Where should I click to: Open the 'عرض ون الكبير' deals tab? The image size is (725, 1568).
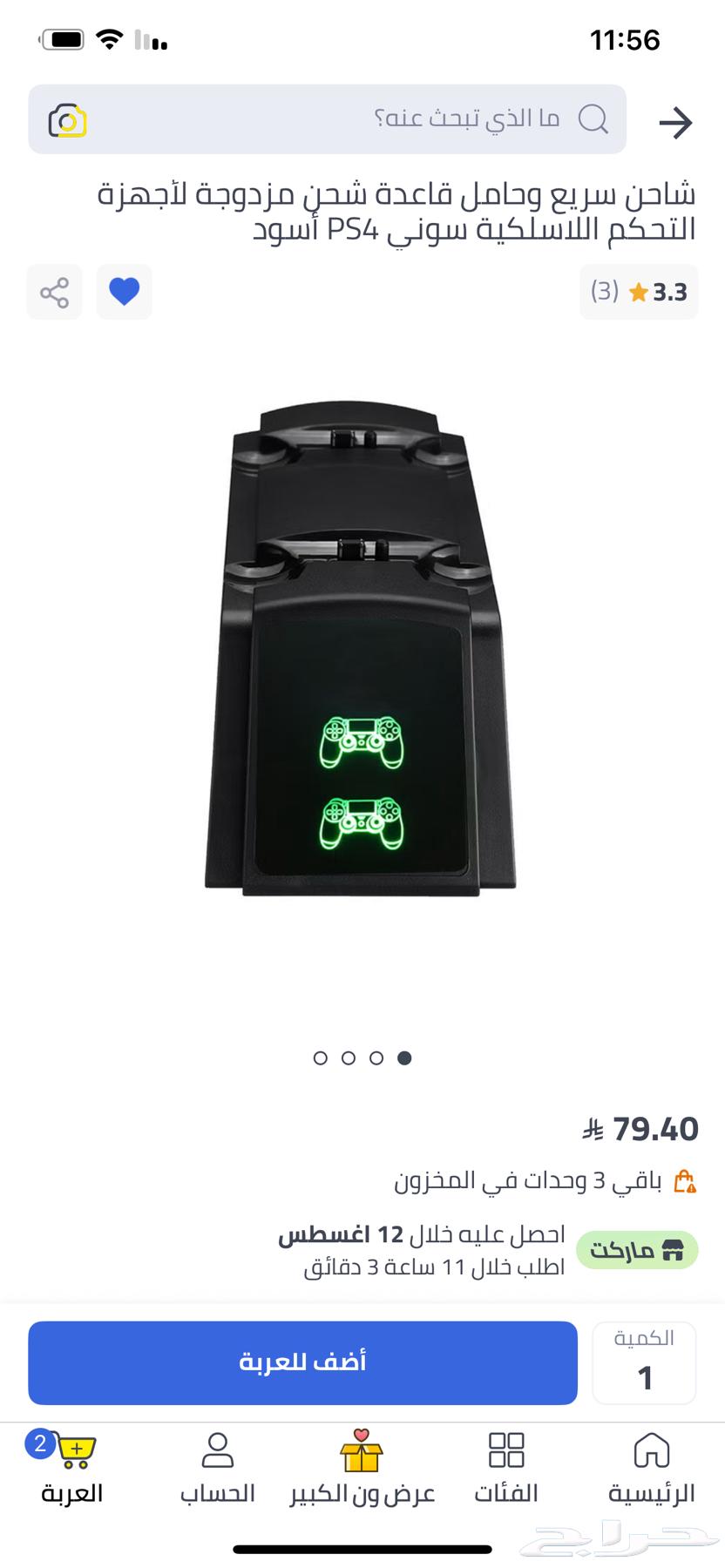(x=362, y=1470)
